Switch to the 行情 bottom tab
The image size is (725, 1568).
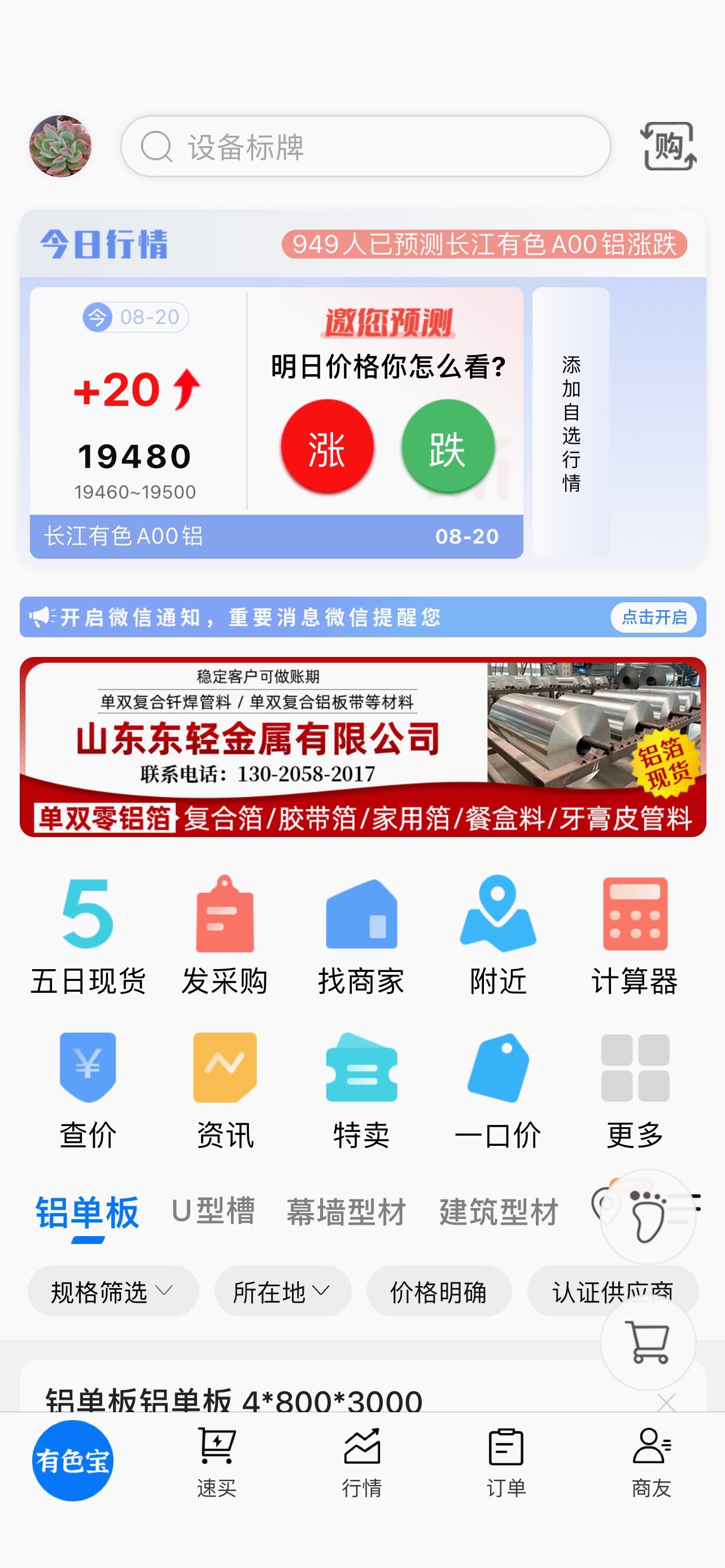362,1461
